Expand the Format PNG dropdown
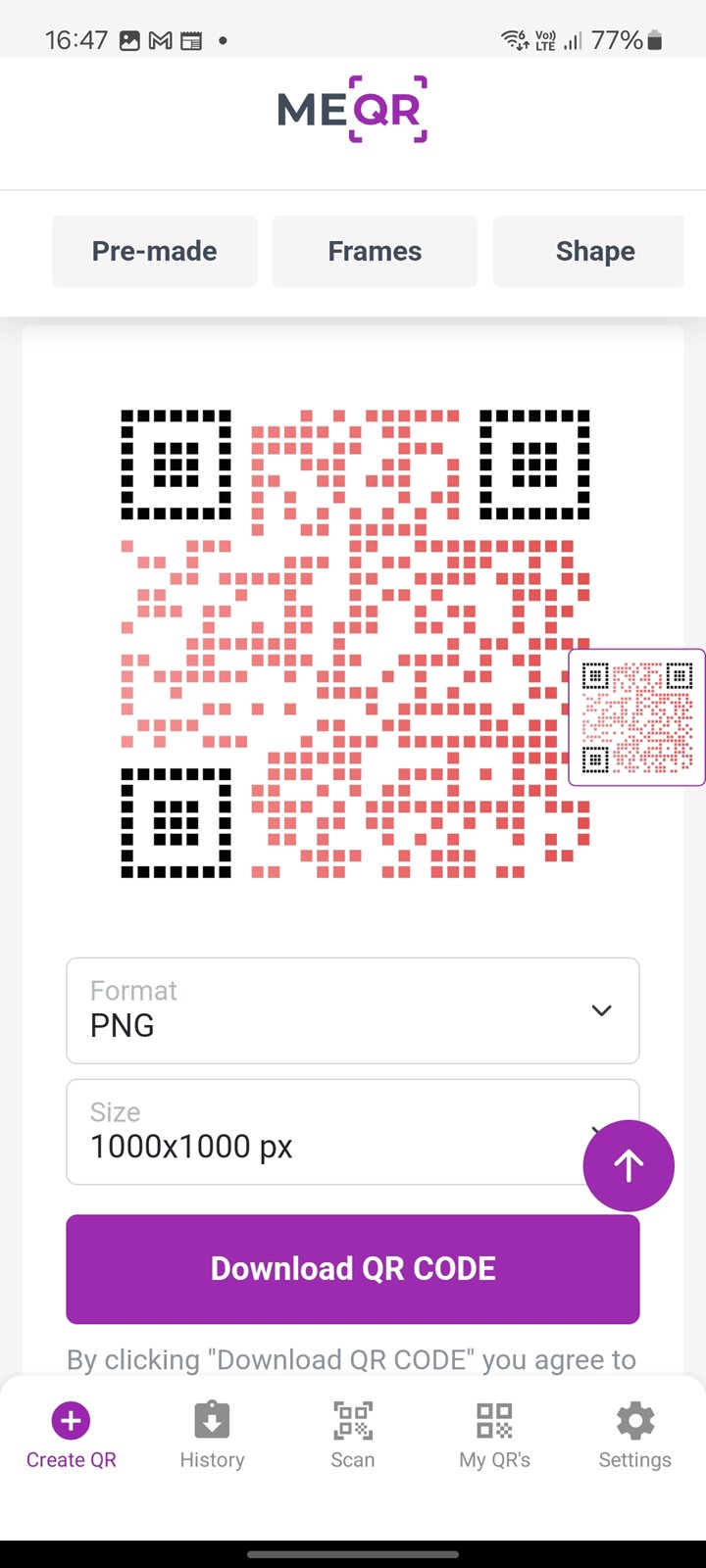The width and height of the screenshot is (706, 1568). point(353,1010)
